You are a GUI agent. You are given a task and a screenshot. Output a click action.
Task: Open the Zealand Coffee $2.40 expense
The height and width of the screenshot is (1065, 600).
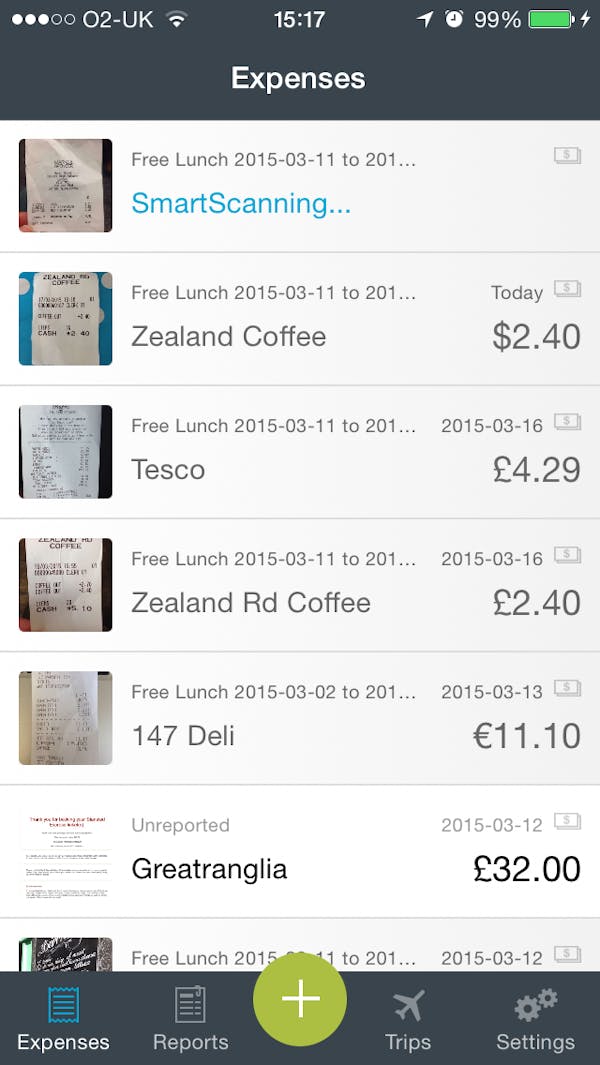pos(300,319)
